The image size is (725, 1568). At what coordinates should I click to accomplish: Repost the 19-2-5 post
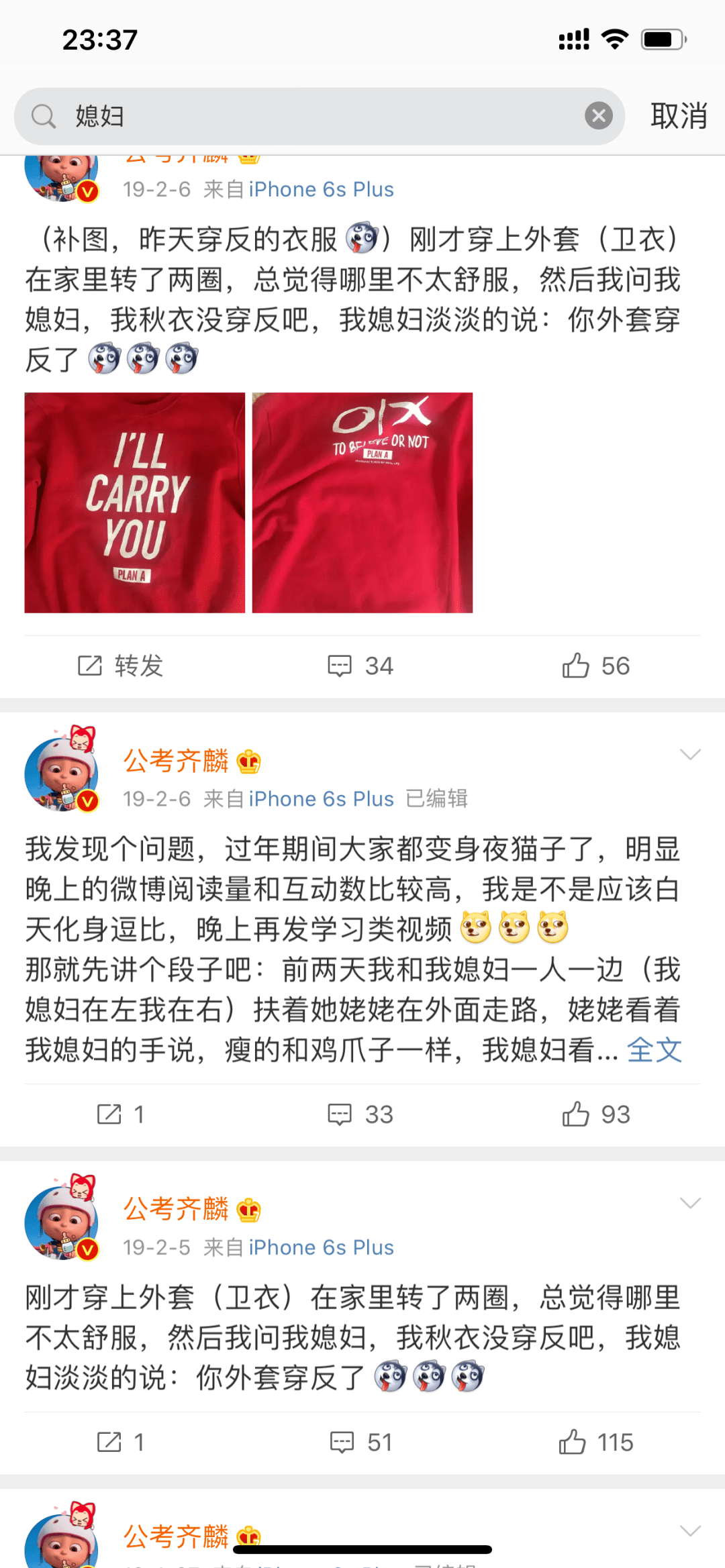[x=121, y=1442]
